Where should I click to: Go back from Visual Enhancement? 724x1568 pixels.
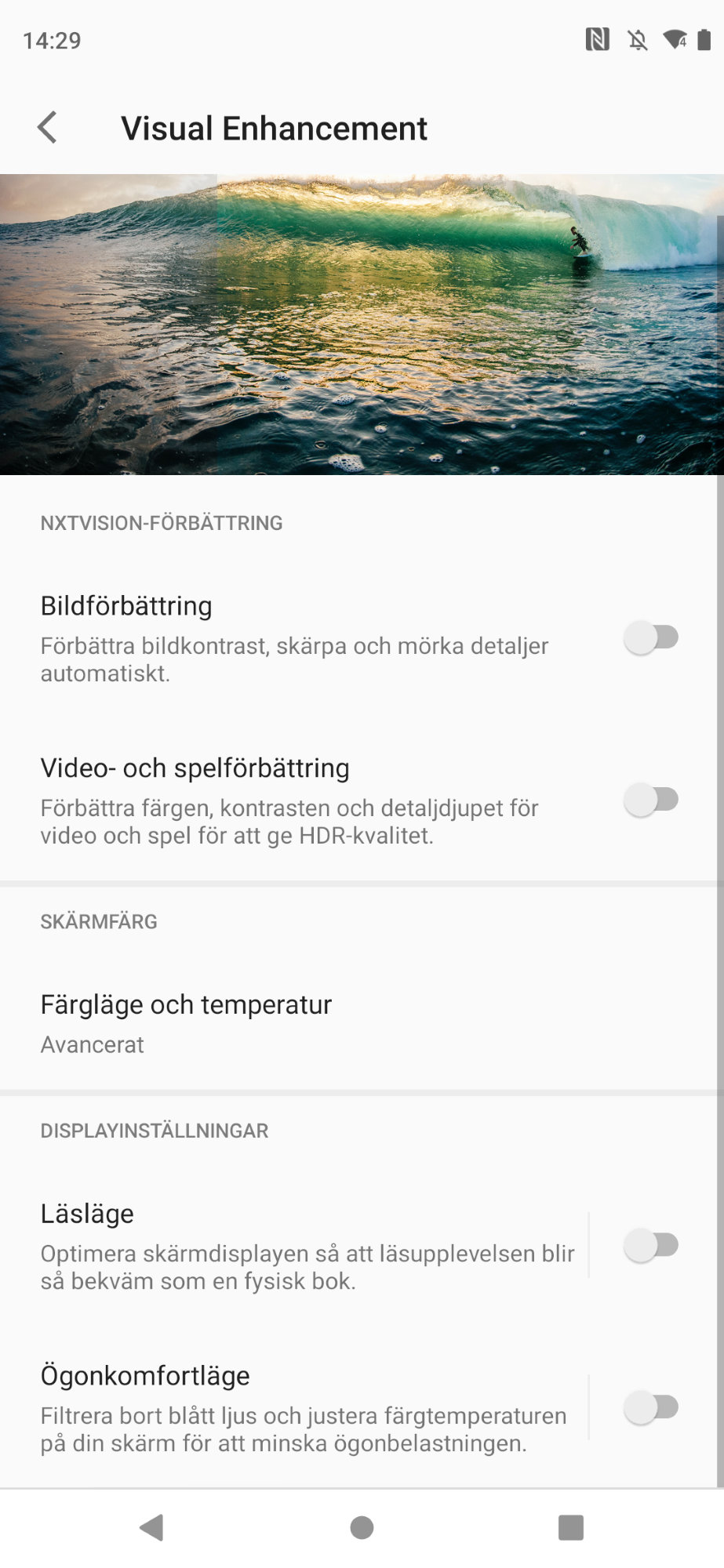[48, 128]
